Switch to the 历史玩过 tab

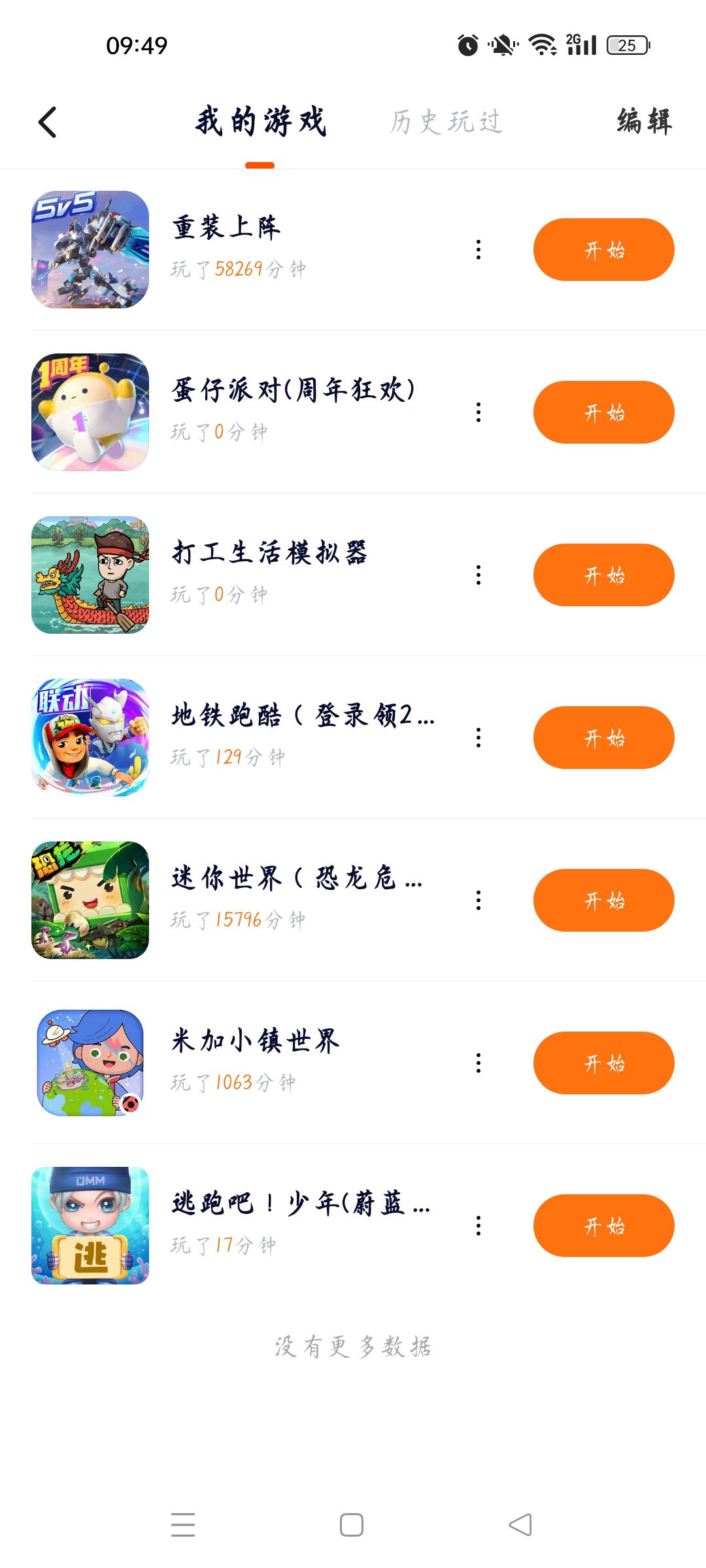pyautogui.click(x=446, y=122)
